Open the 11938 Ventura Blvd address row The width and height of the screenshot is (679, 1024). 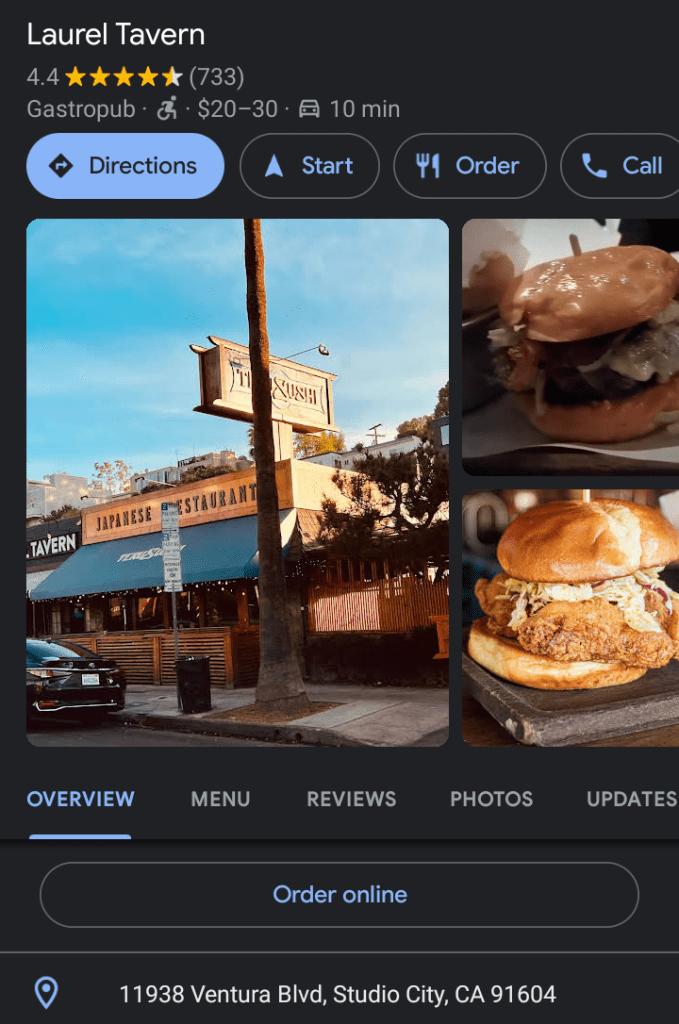(x=337, y=994)
